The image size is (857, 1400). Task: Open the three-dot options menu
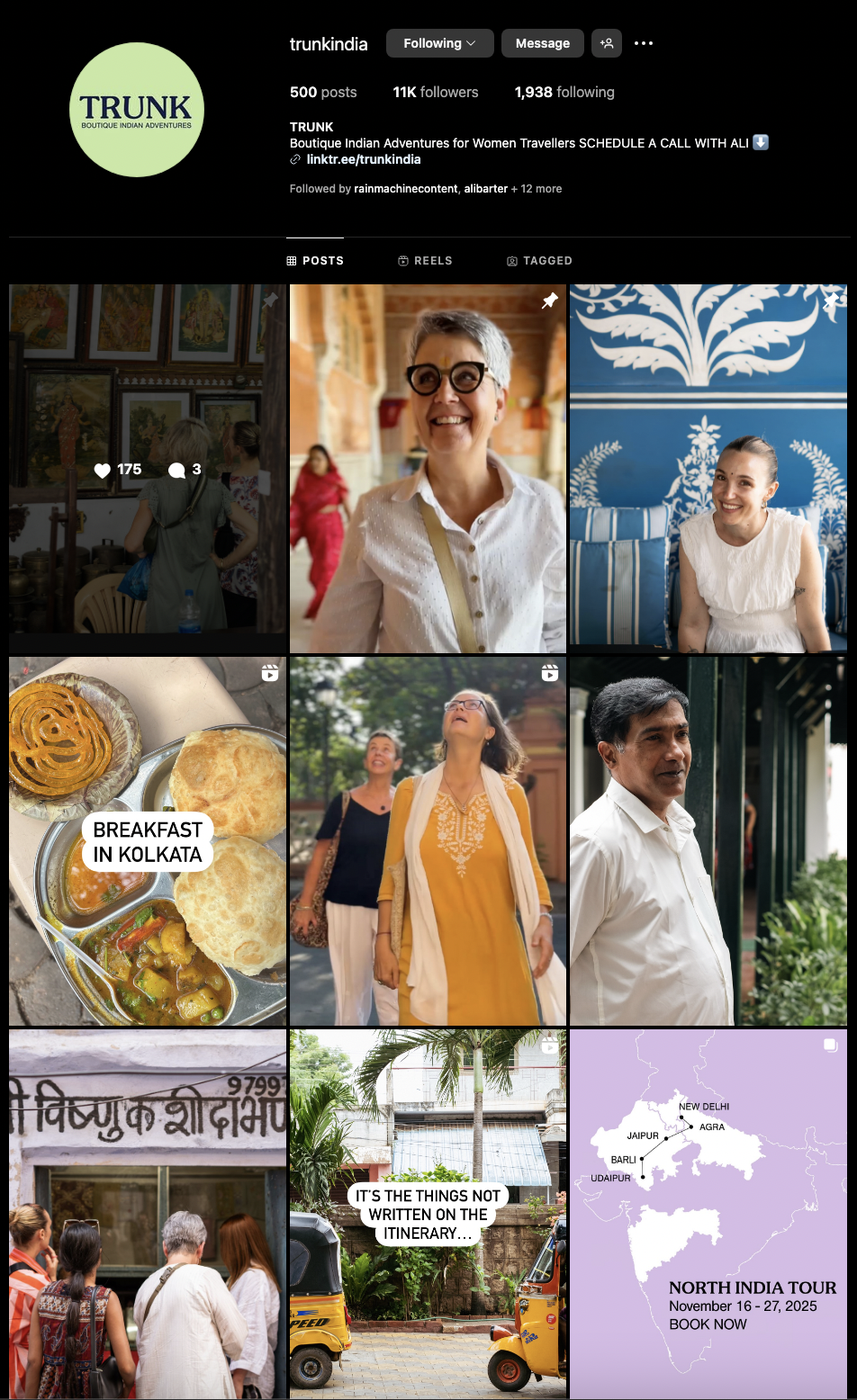coord(643,43)
